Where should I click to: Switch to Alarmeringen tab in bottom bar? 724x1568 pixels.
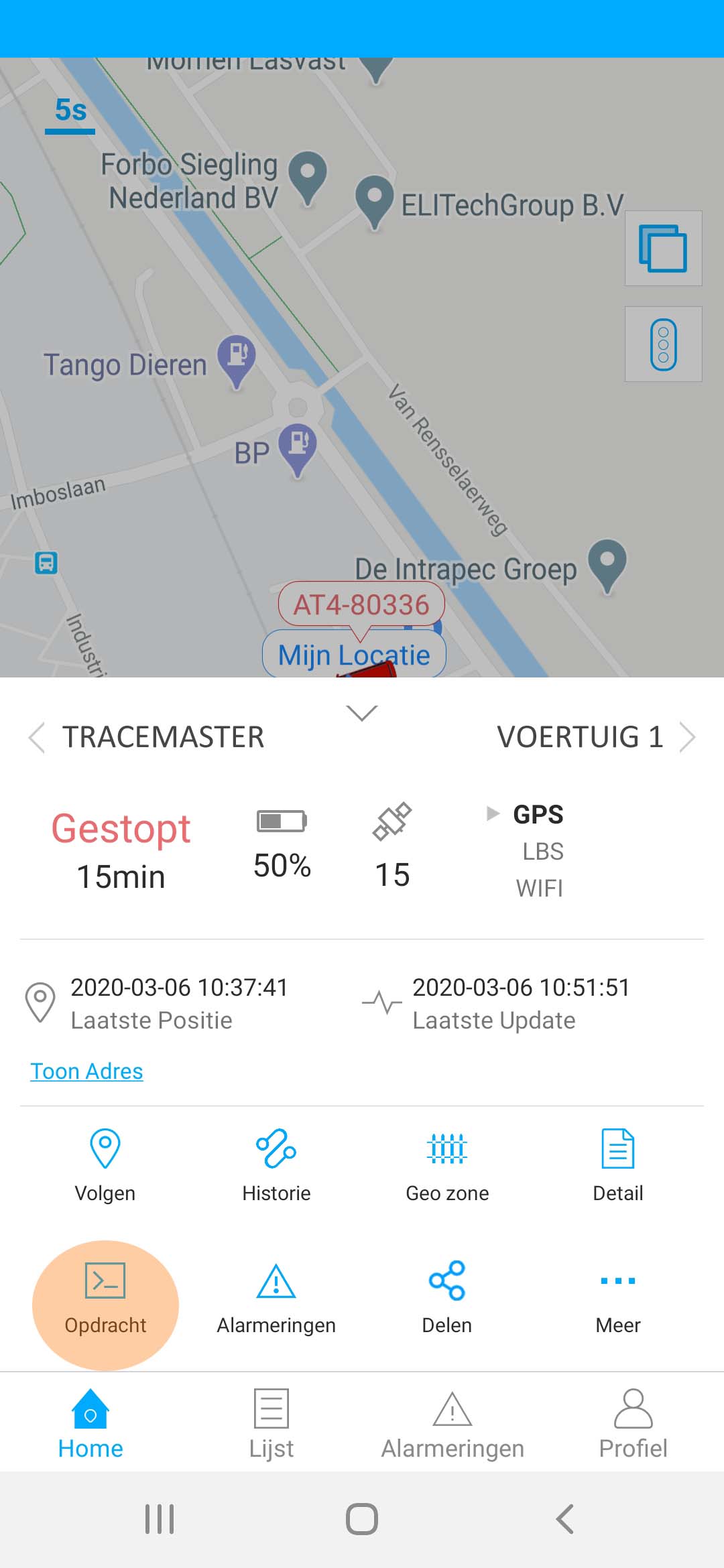pyautogui.click(x=452, y=1423)
